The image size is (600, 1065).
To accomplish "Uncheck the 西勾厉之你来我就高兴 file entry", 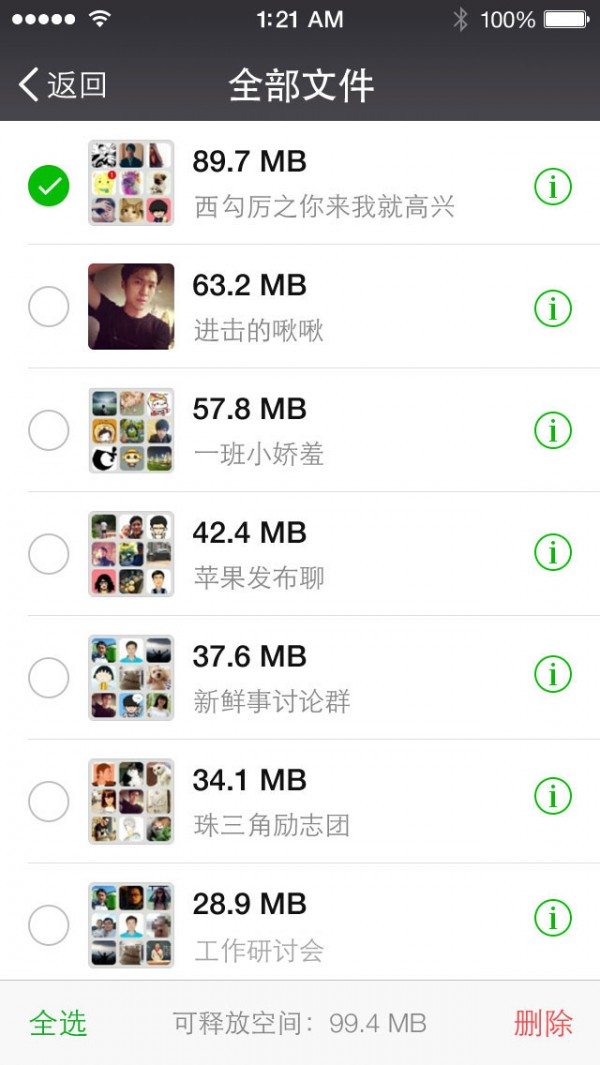I will (x=48, y=185).
